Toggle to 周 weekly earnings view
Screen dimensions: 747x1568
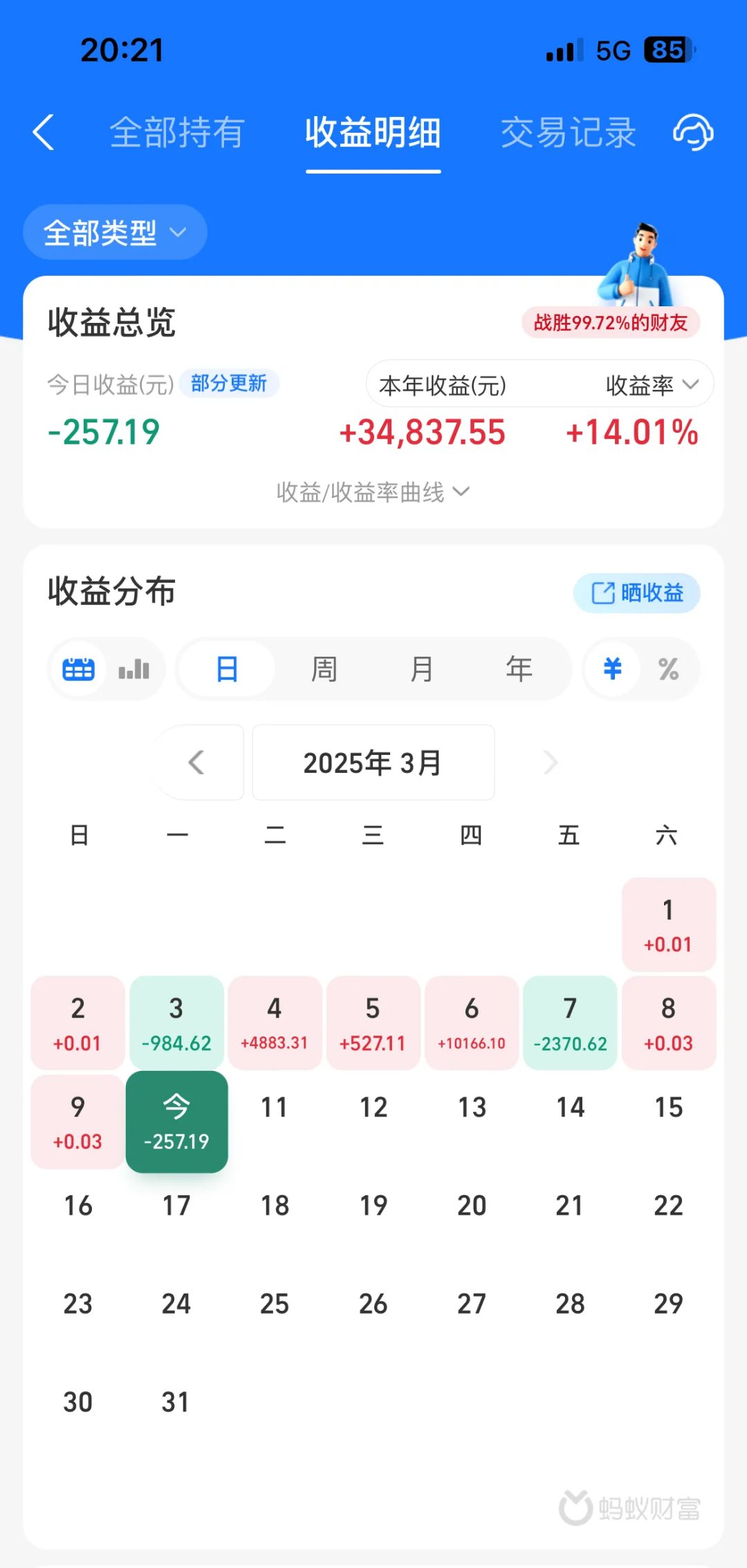tap(324, 669)
